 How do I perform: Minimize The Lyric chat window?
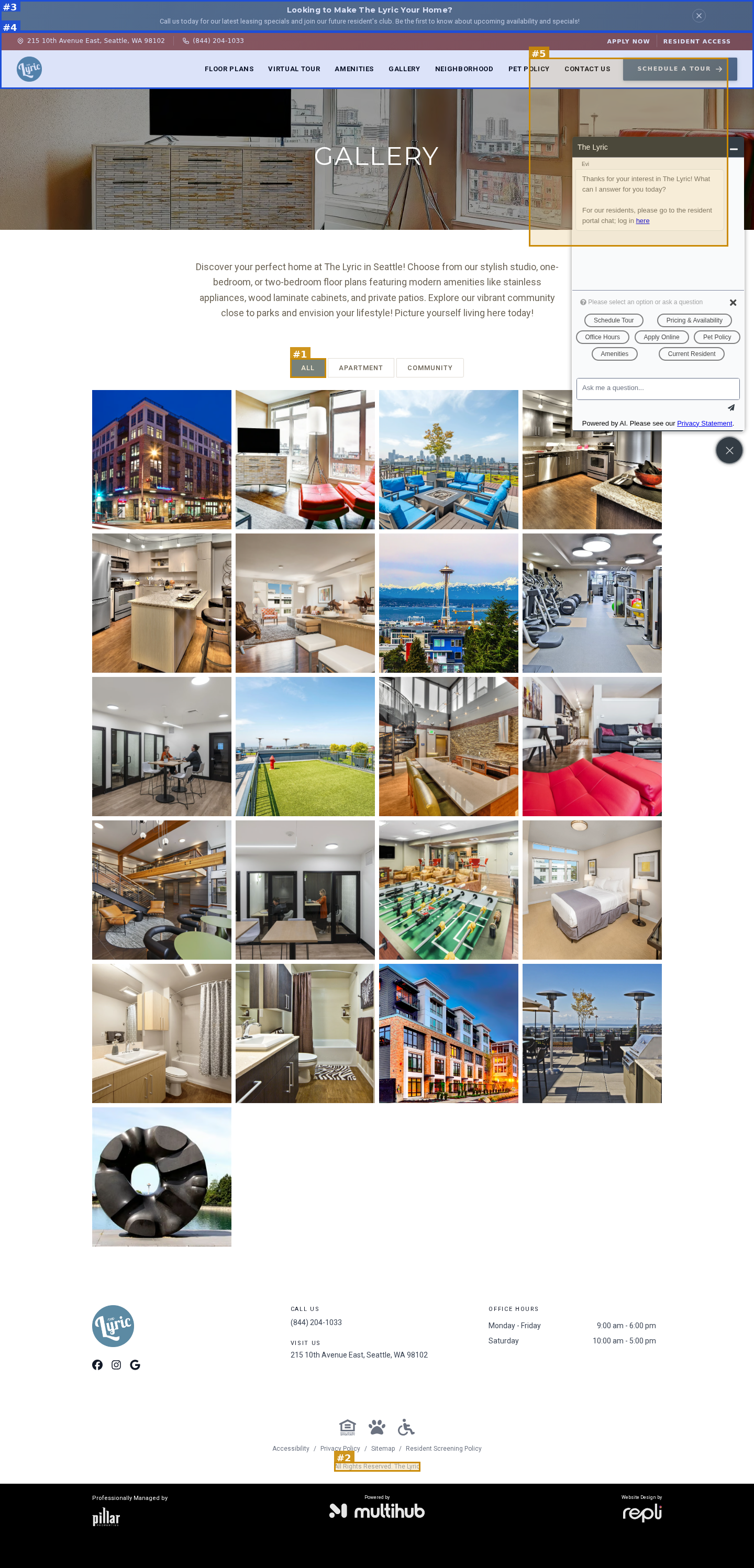pyautogui.click(x=733, y=148)
